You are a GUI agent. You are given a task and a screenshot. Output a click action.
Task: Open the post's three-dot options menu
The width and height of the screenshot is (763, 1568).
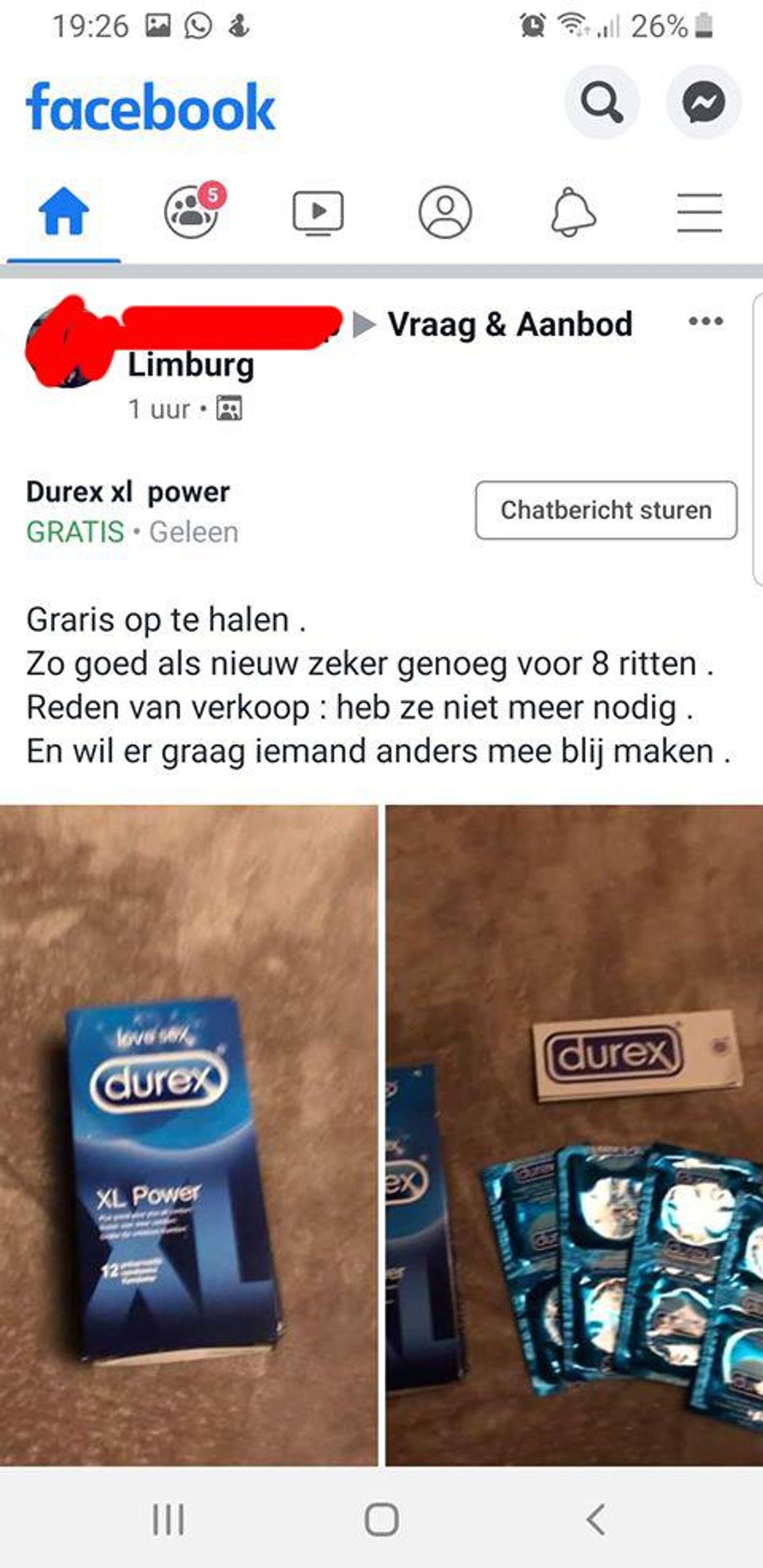pos(706,321)
